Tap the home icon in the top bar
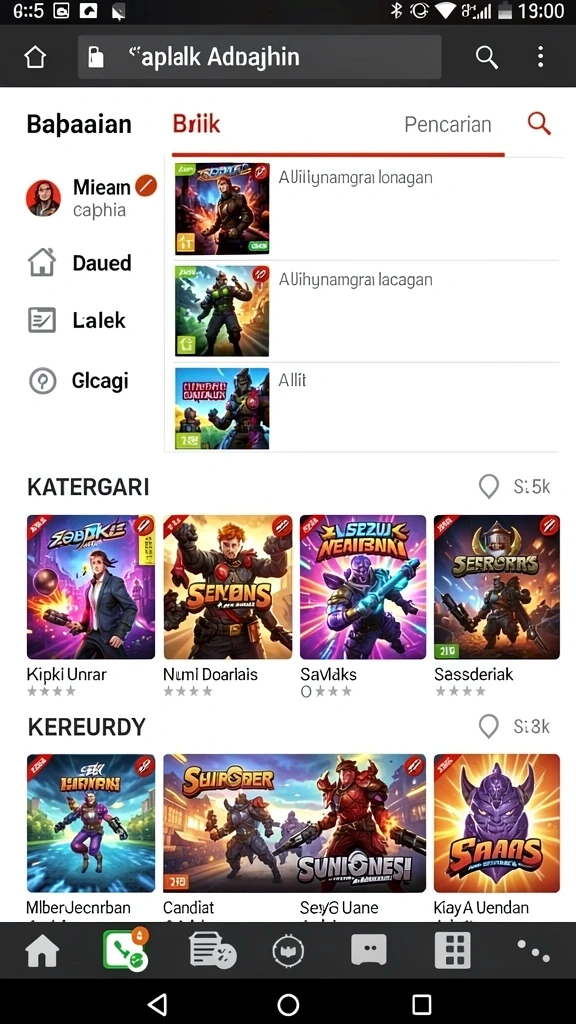The image size is (576, 1024). (x=35, y=57)
